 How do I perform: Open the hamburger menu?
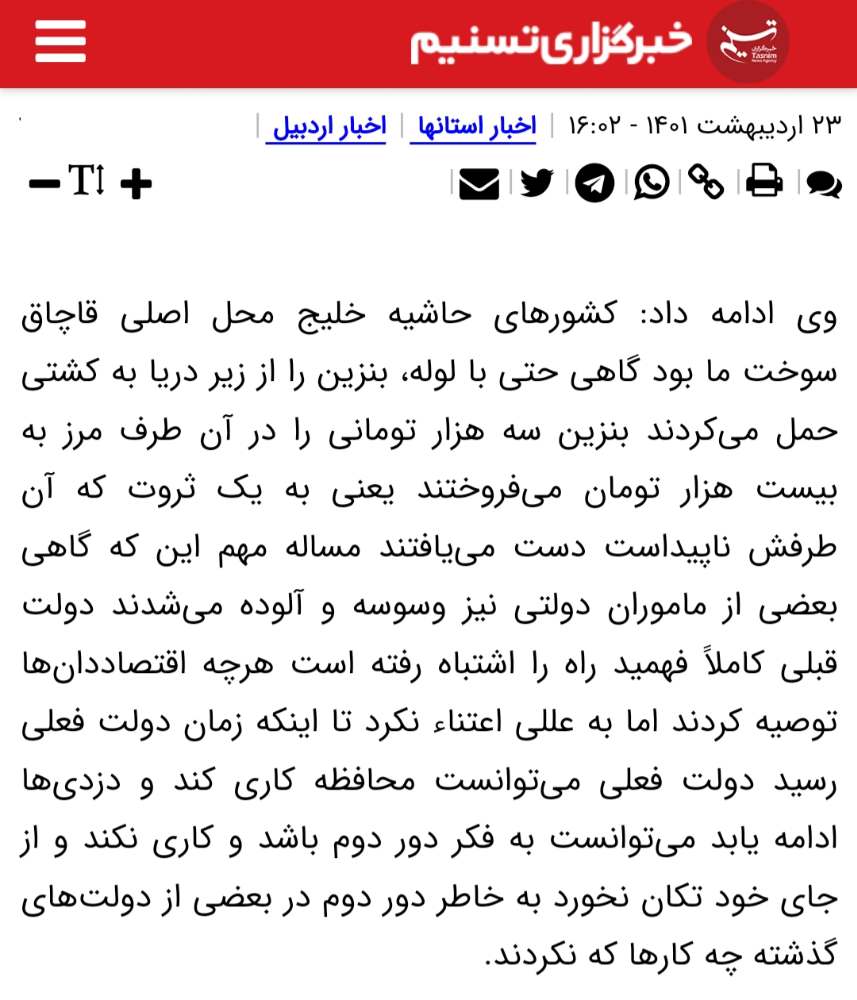tap(60, 42)
